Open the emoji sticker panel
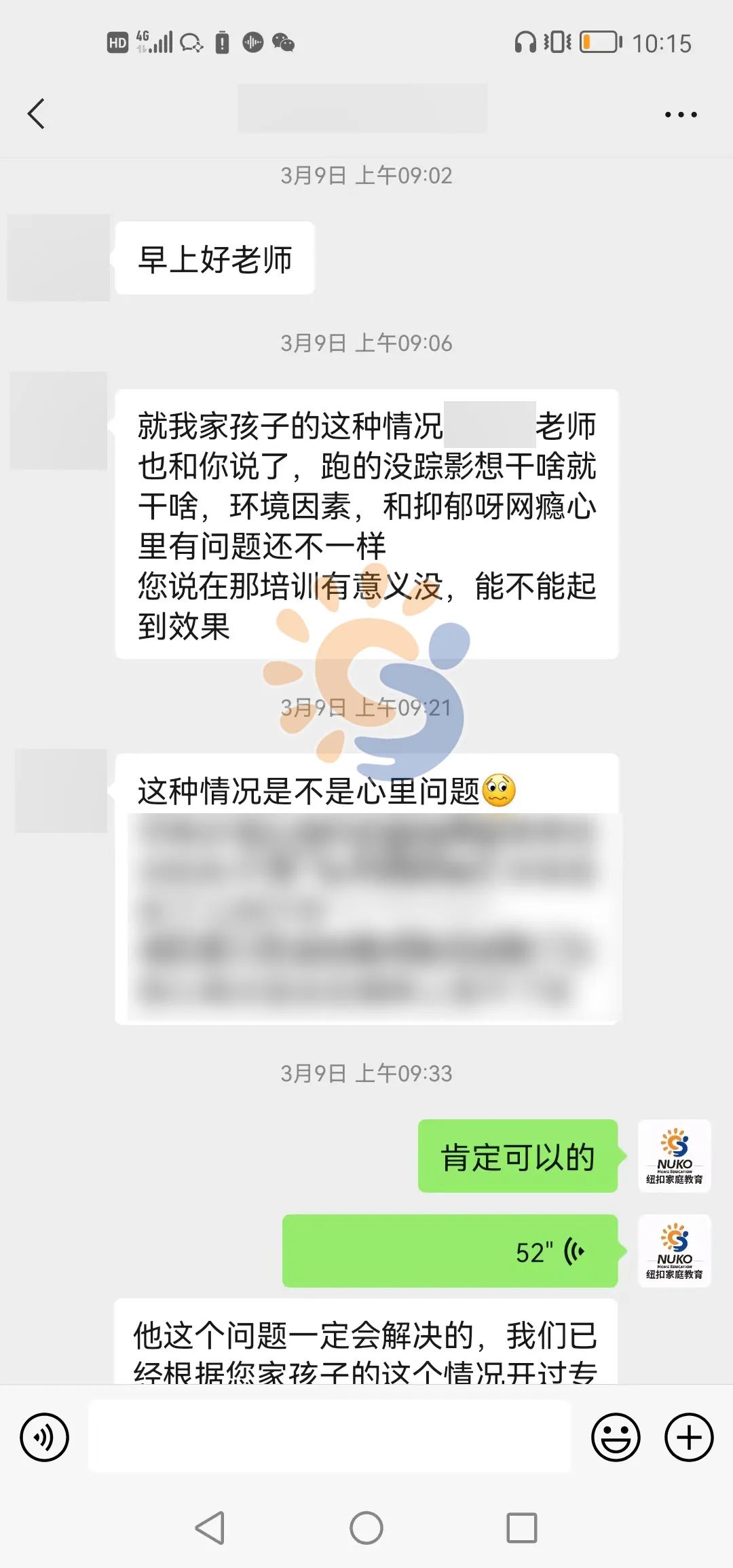733x1568 pixels. click(616, 1437)
